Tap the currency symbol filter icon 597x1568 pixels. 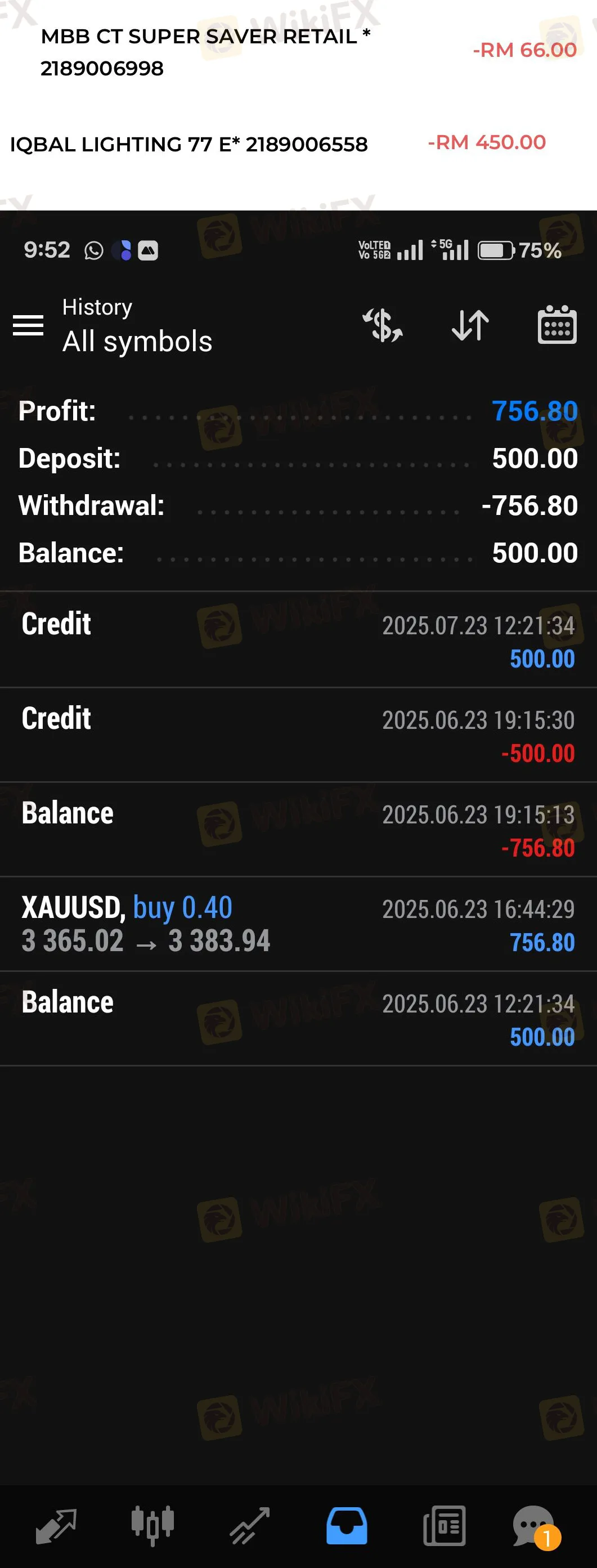tap(383, 325)
